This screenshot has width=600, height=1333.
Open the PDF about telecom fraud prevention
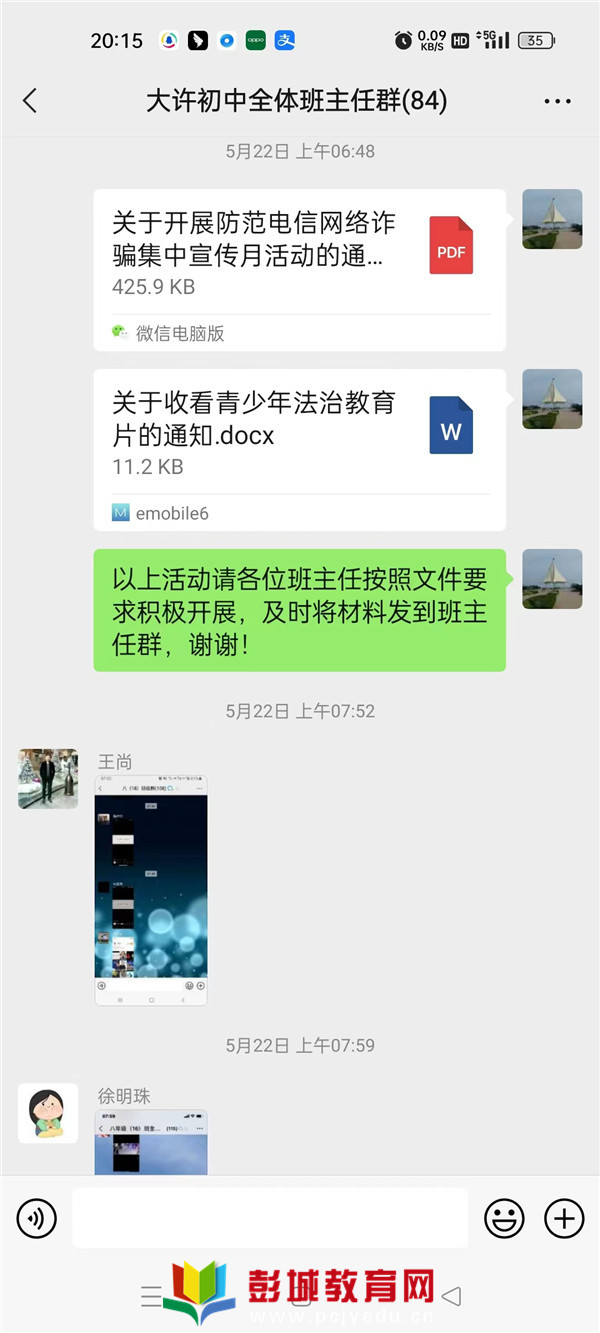pos(299,270)
